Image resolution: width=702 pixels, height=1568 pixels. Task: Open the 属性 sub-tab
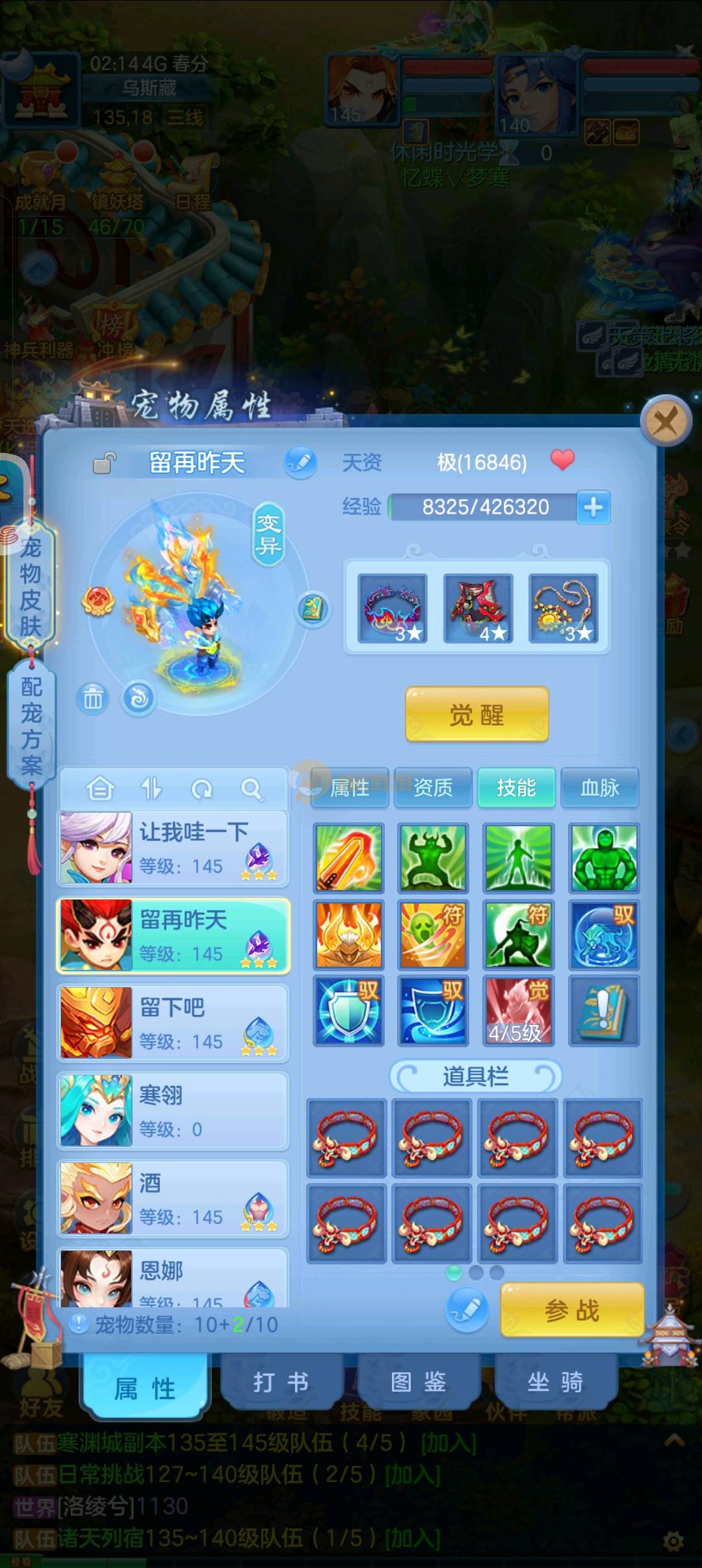click(350, 788)
